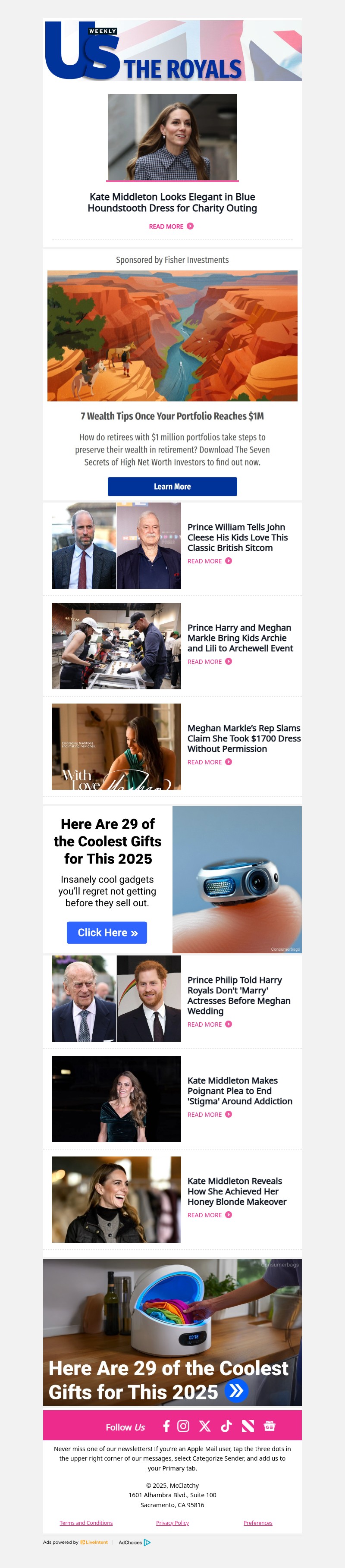Open Kate Middleton addiction stigma article image

(x=116, y=1099)
